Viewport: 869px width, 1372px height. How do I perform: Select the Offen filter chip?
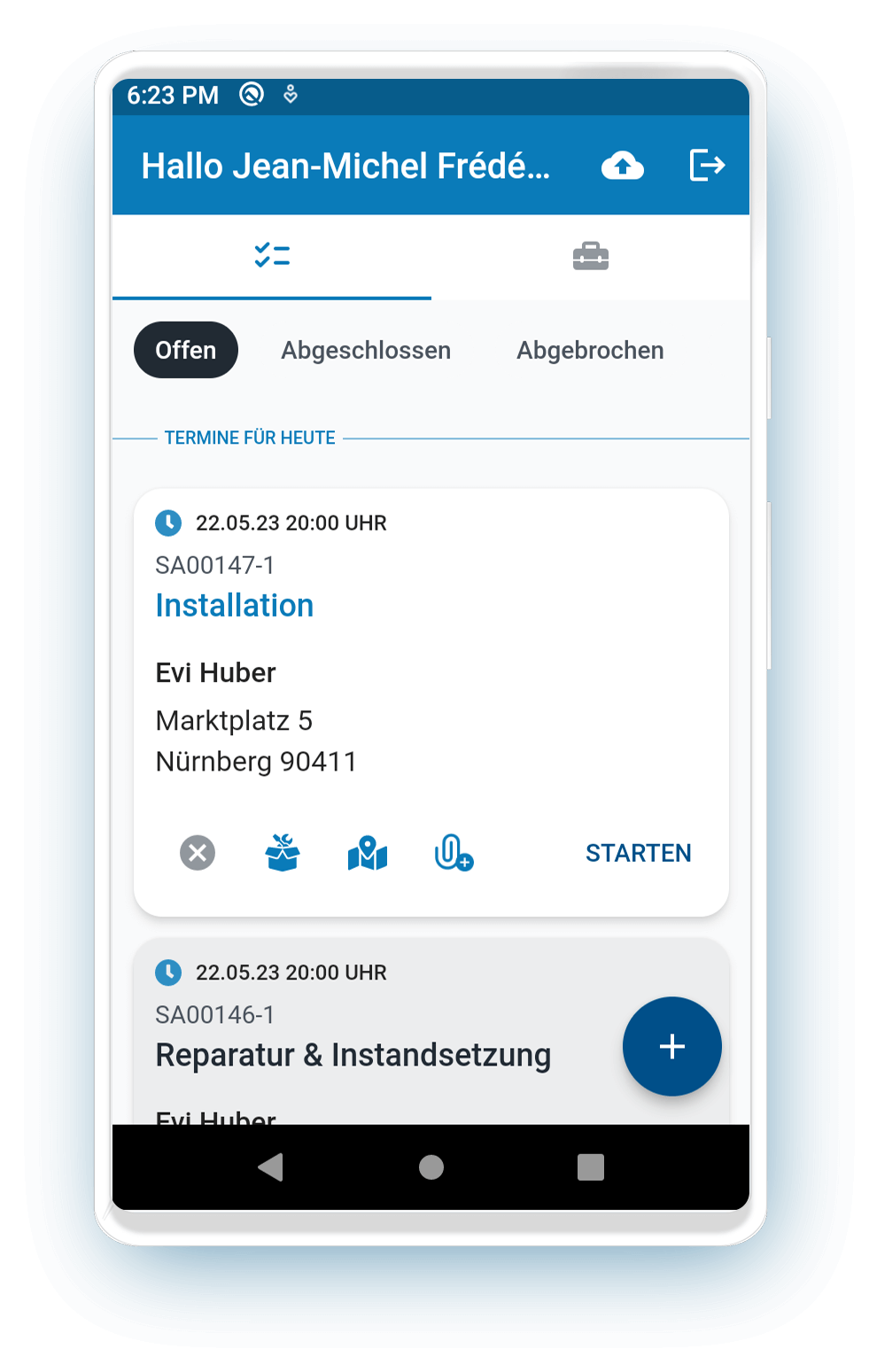186,350
